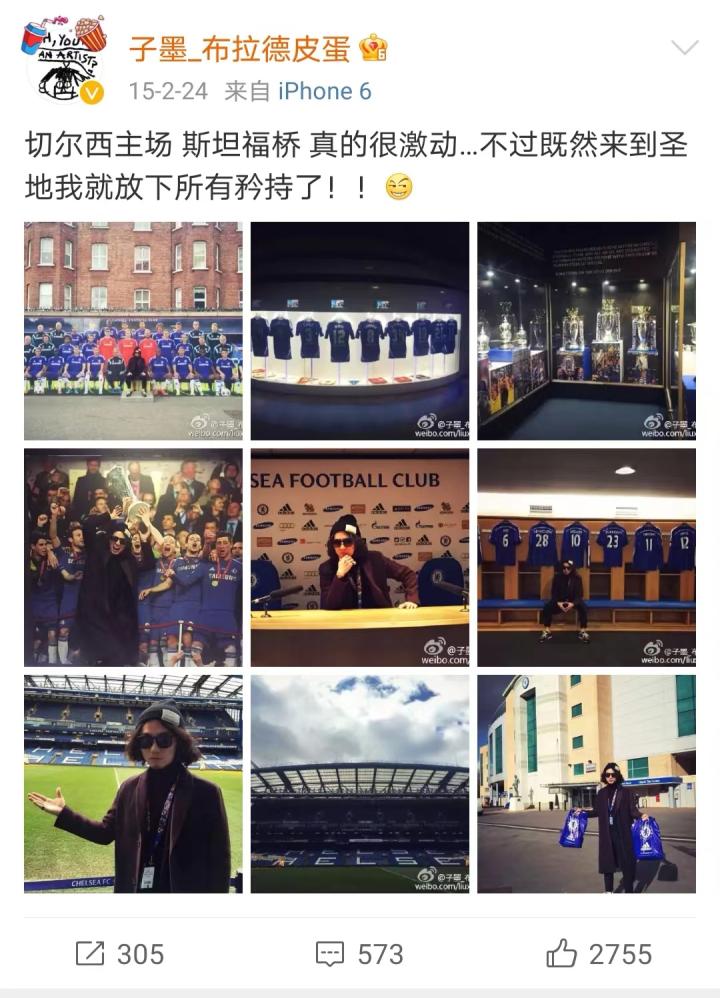View the stadium stand and sky photo
This screenshot has height=998, width=720.
359,783
